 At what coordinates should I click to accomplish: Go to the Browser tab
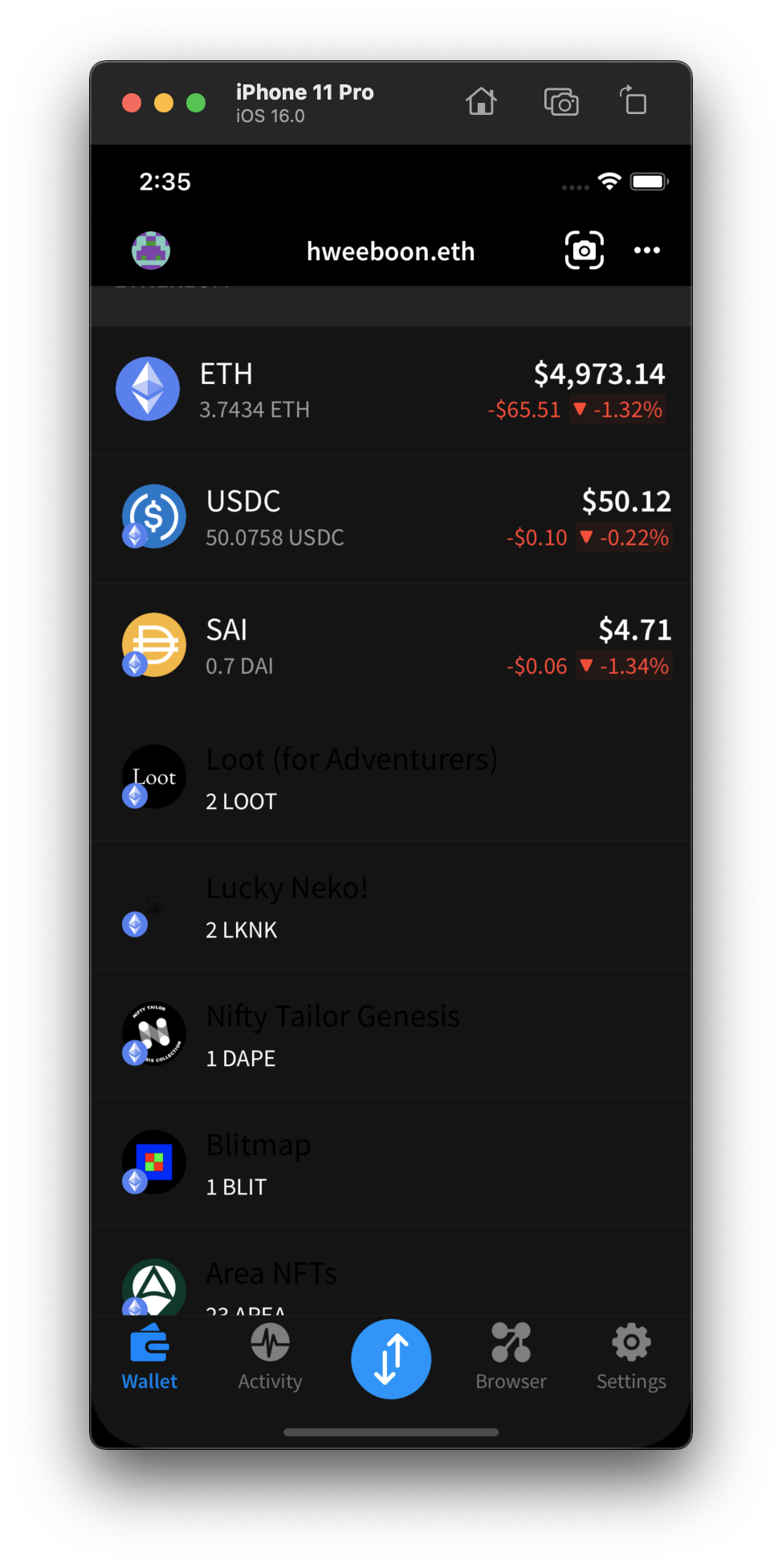tap(511, 1359)
